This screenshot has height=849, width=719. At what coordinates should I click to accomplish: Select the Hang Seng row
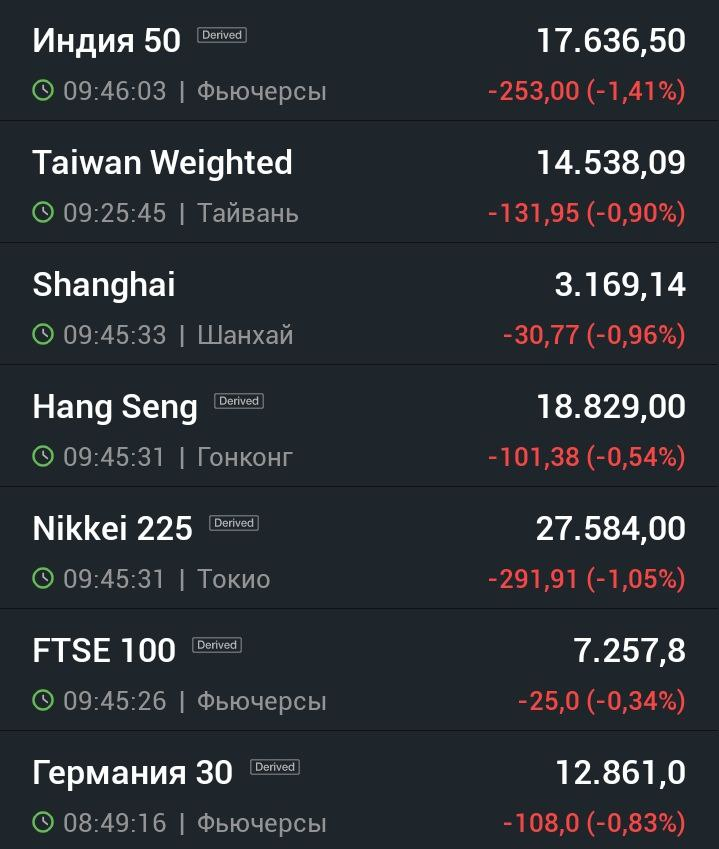(x=359, y=428)
